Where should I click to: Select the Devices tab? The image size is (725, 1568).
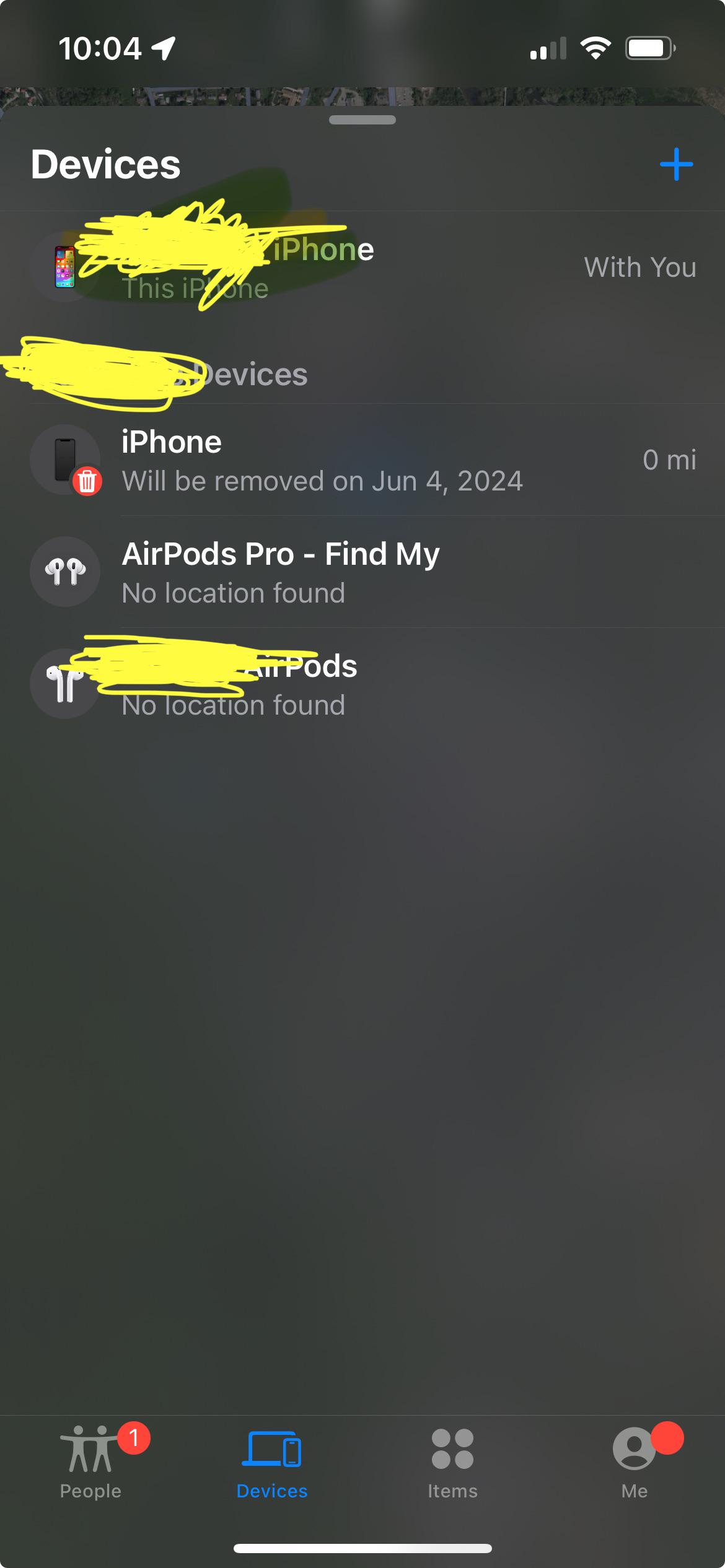coord(272,1463)
